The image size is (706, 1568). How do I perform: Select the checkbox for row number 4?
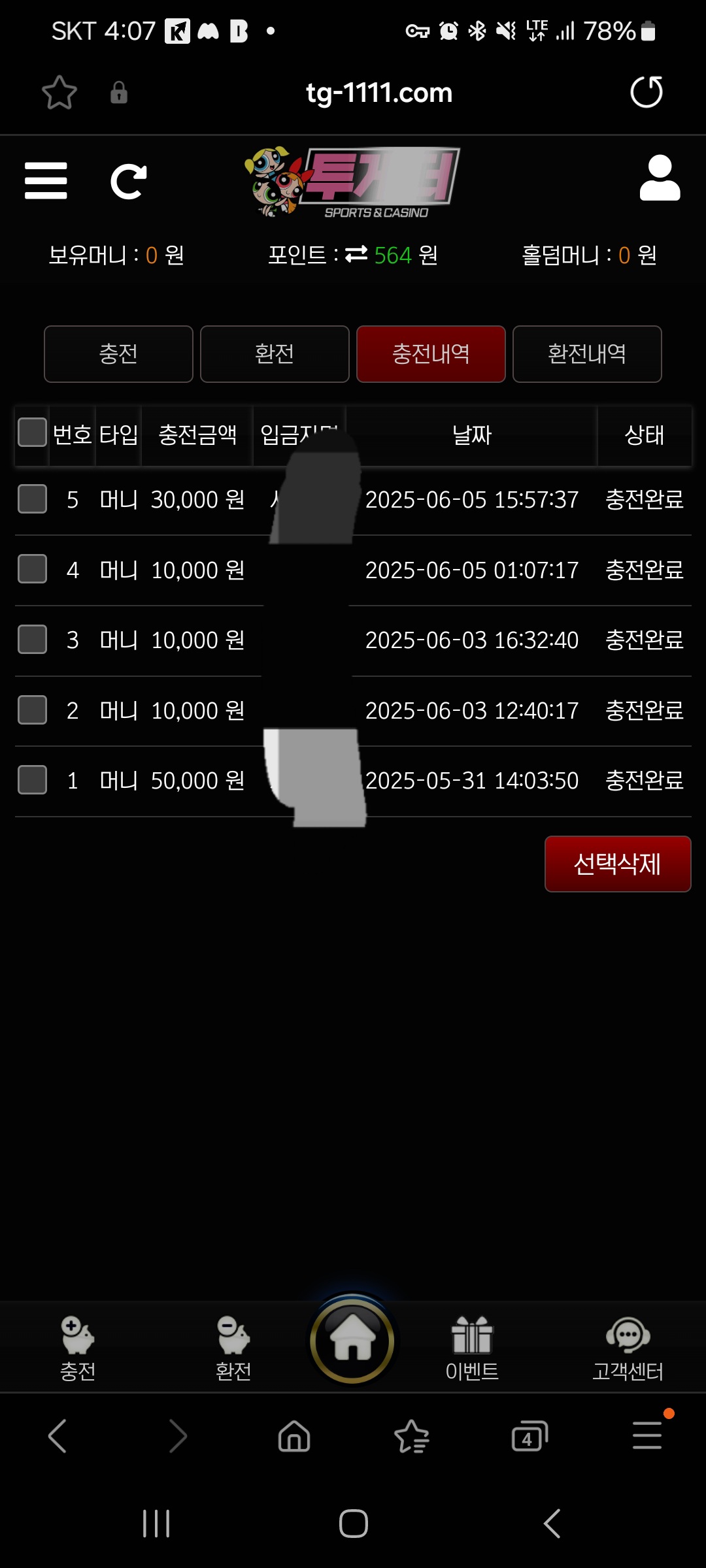(32, 569)
